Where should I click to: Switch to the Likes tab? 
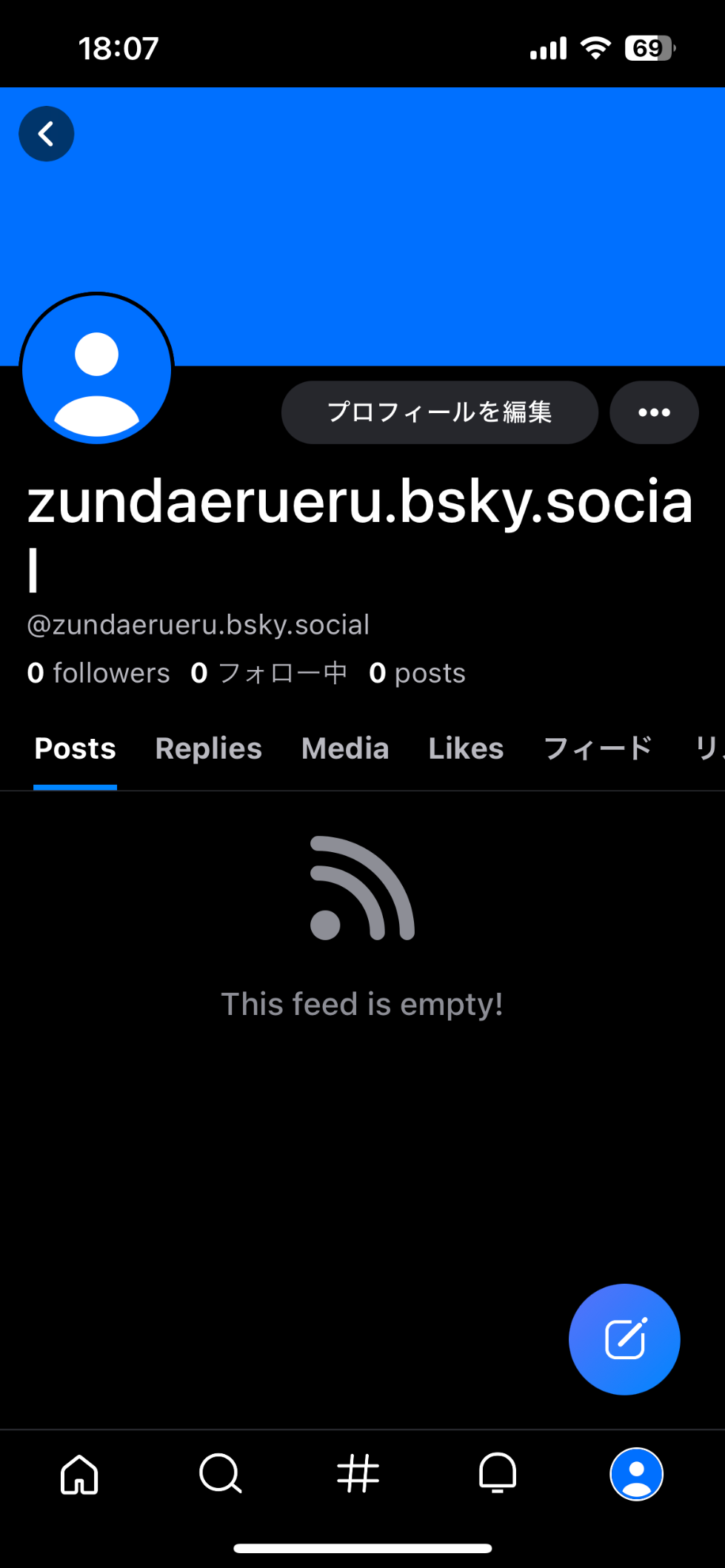pos(466,748)
